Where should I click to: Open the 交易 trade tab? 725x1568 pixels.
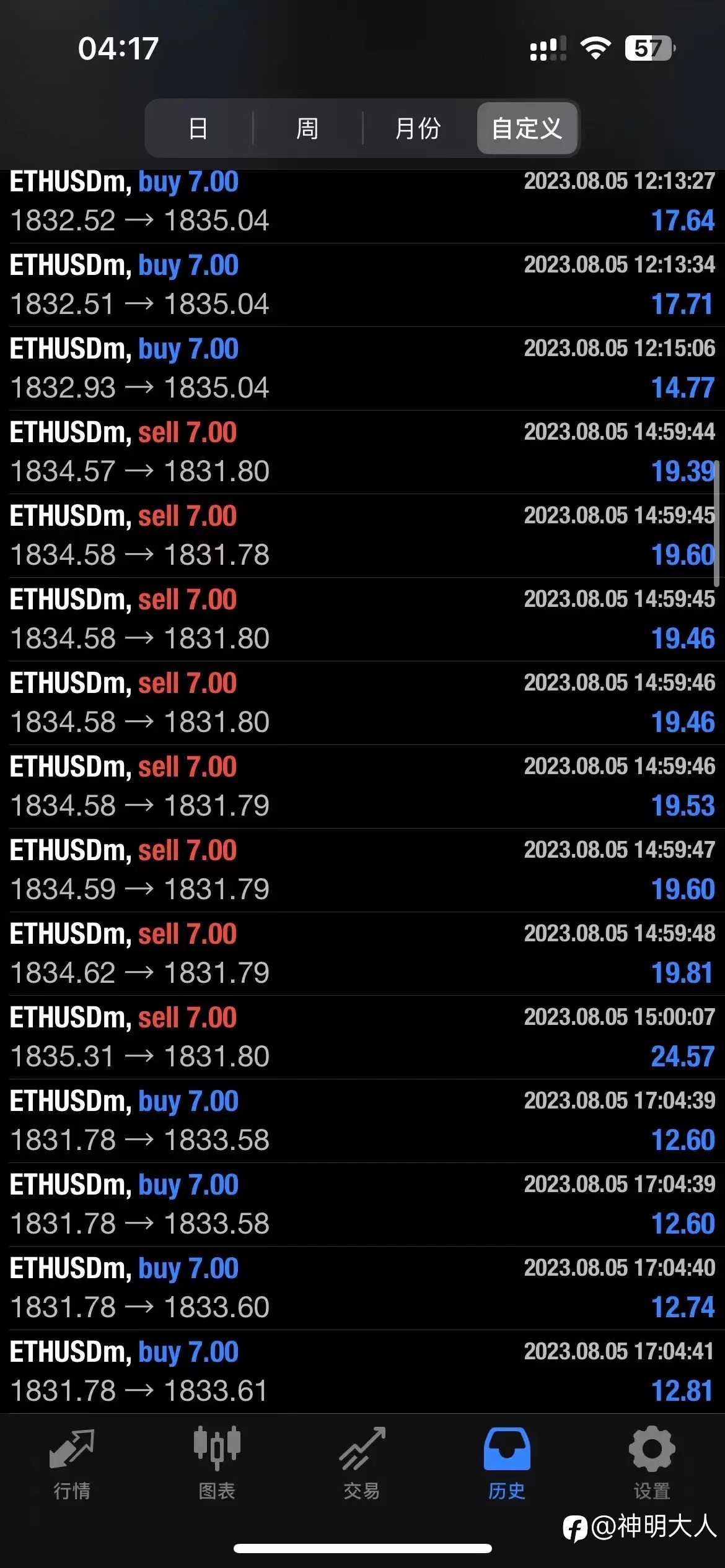362,1464
